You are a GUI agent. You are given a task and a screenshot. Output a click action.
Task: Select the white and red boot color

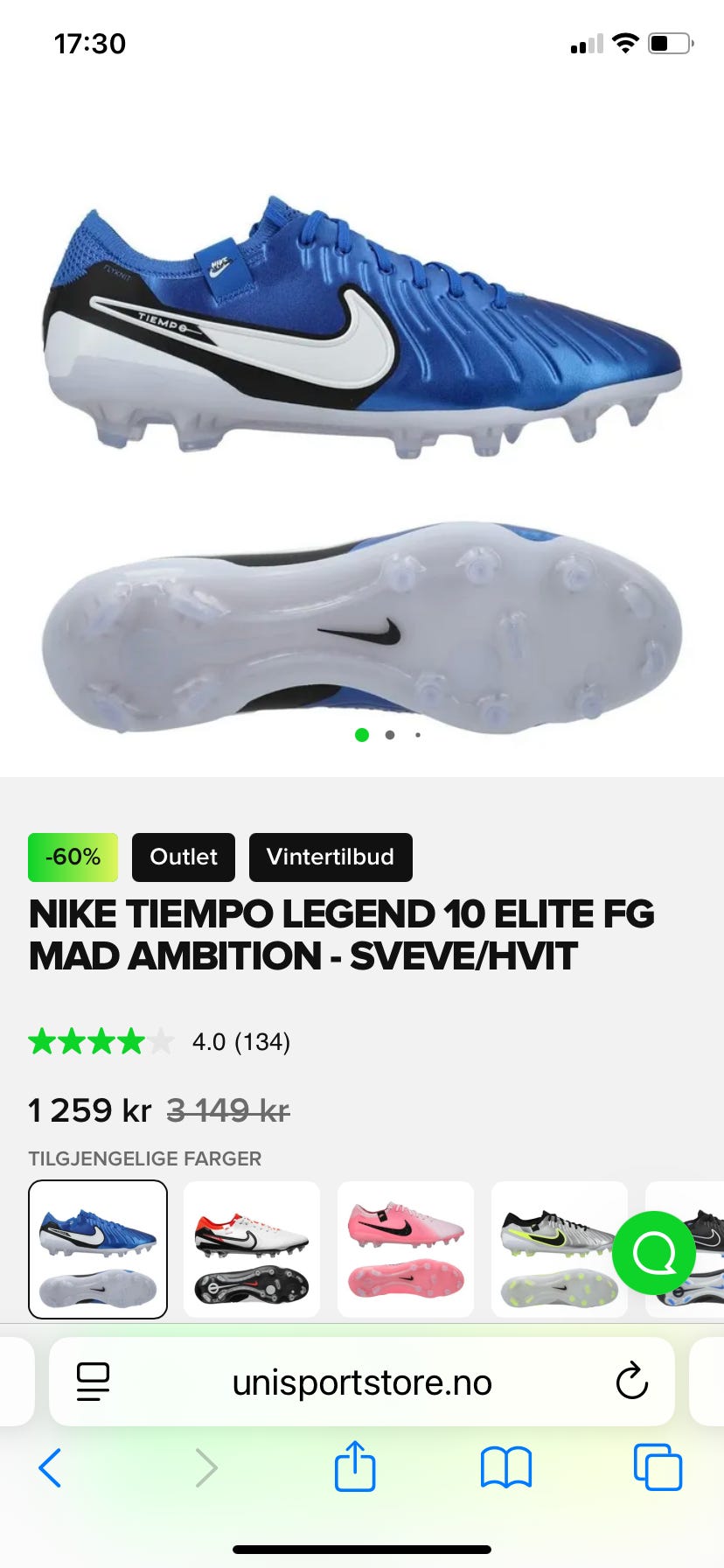pyautogui.click(x=252, y=1249)
